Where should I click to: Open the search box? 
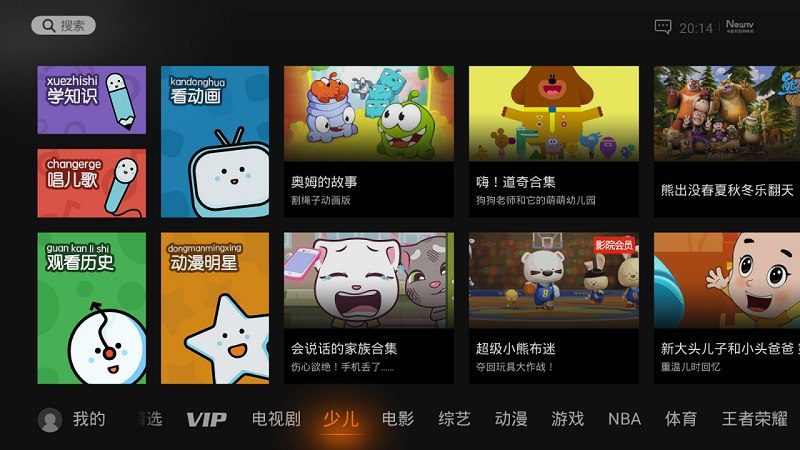pyautogui.click(x=63, y=26)
